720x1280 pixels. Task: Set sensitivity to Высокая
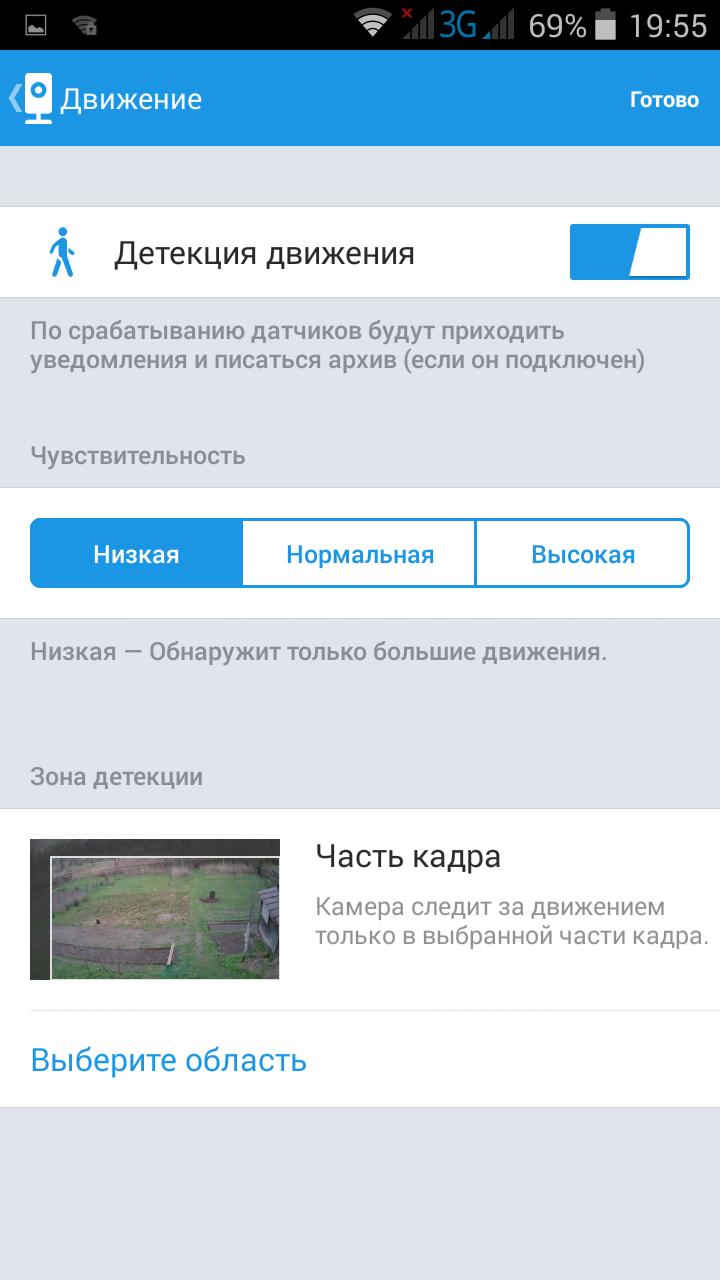(x=583, y=554)
